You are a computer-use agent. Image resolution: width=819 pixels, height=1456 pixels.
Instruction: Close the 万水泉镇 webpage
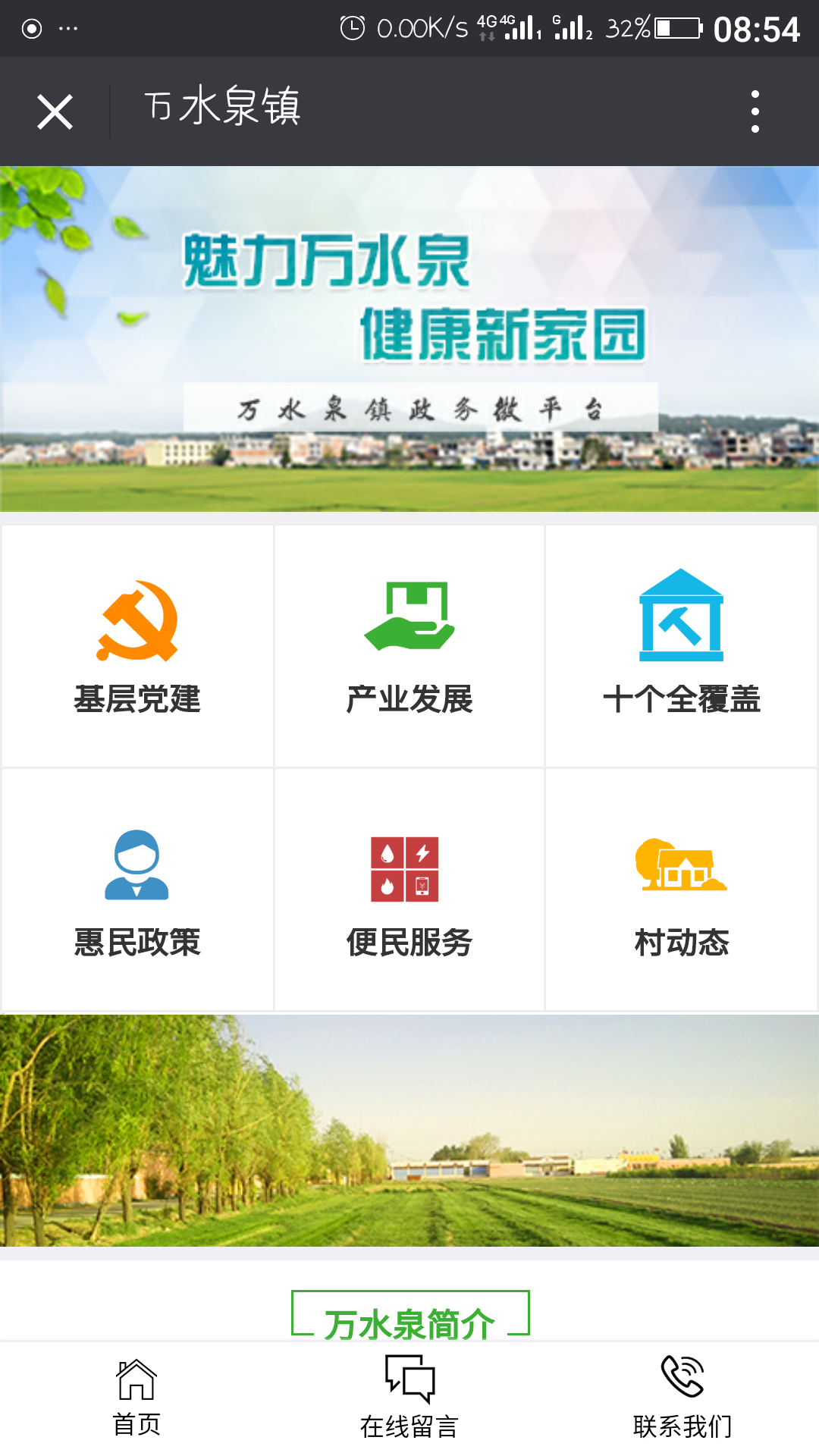pos(55,112)
